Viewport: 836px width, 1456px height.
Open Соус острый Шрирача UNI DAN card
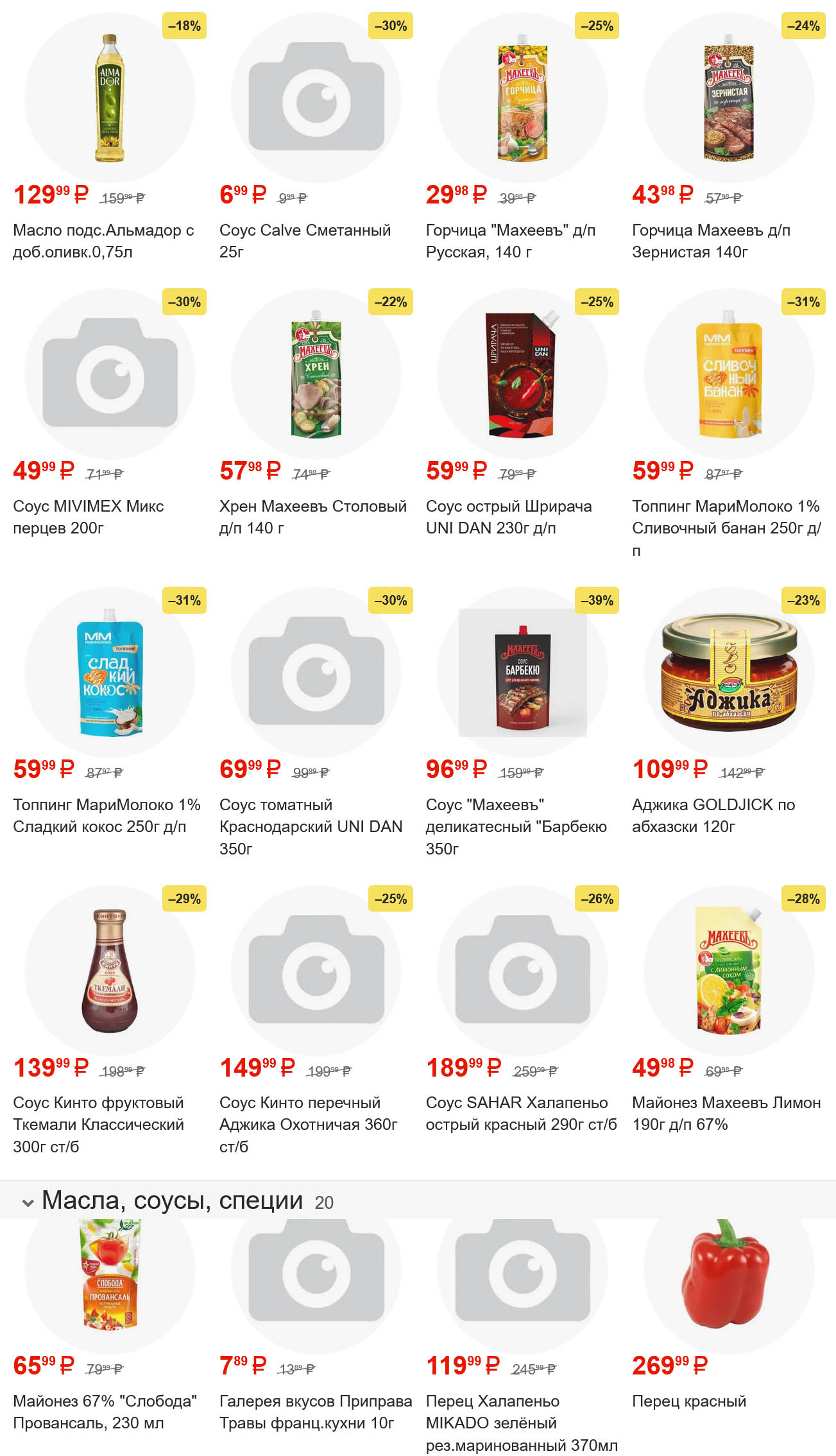[522, 374]
